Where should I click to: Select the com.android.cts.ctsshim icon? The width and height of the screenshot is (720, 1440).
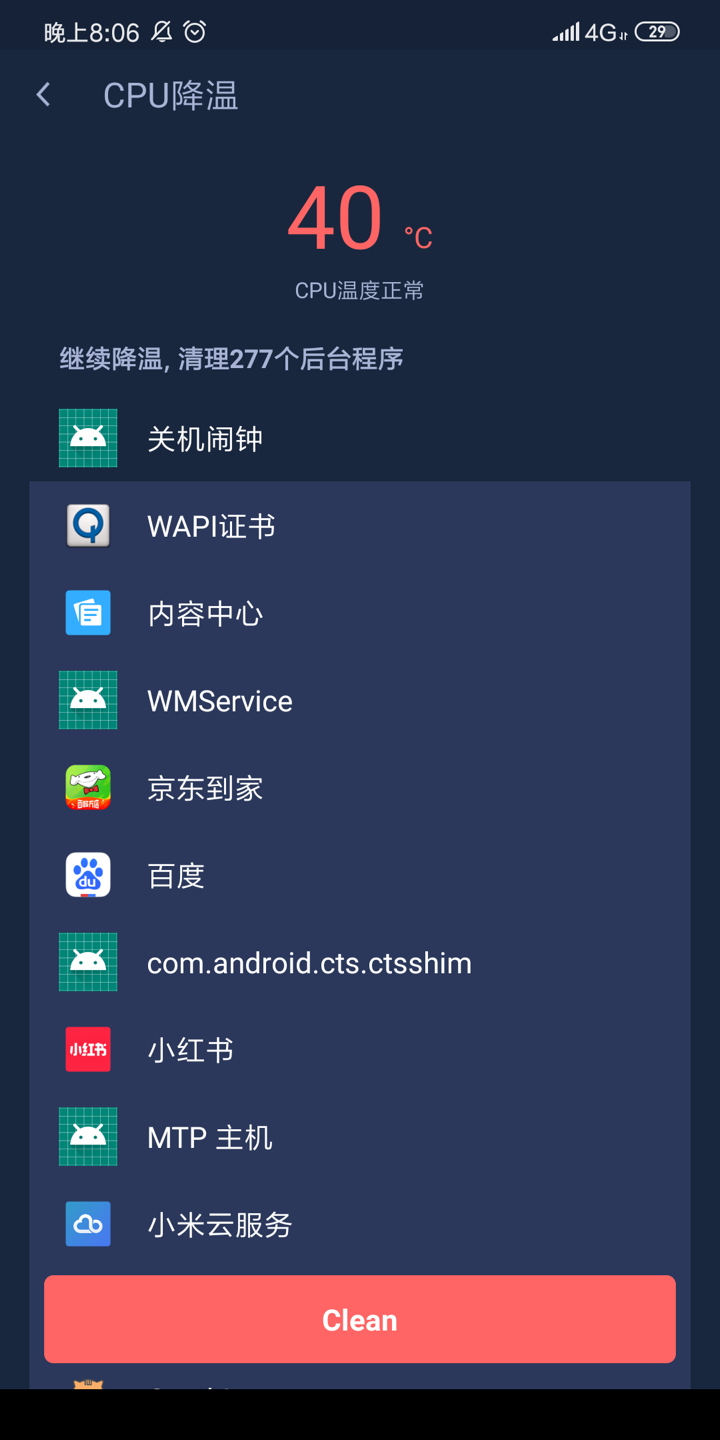click(88, 962)
